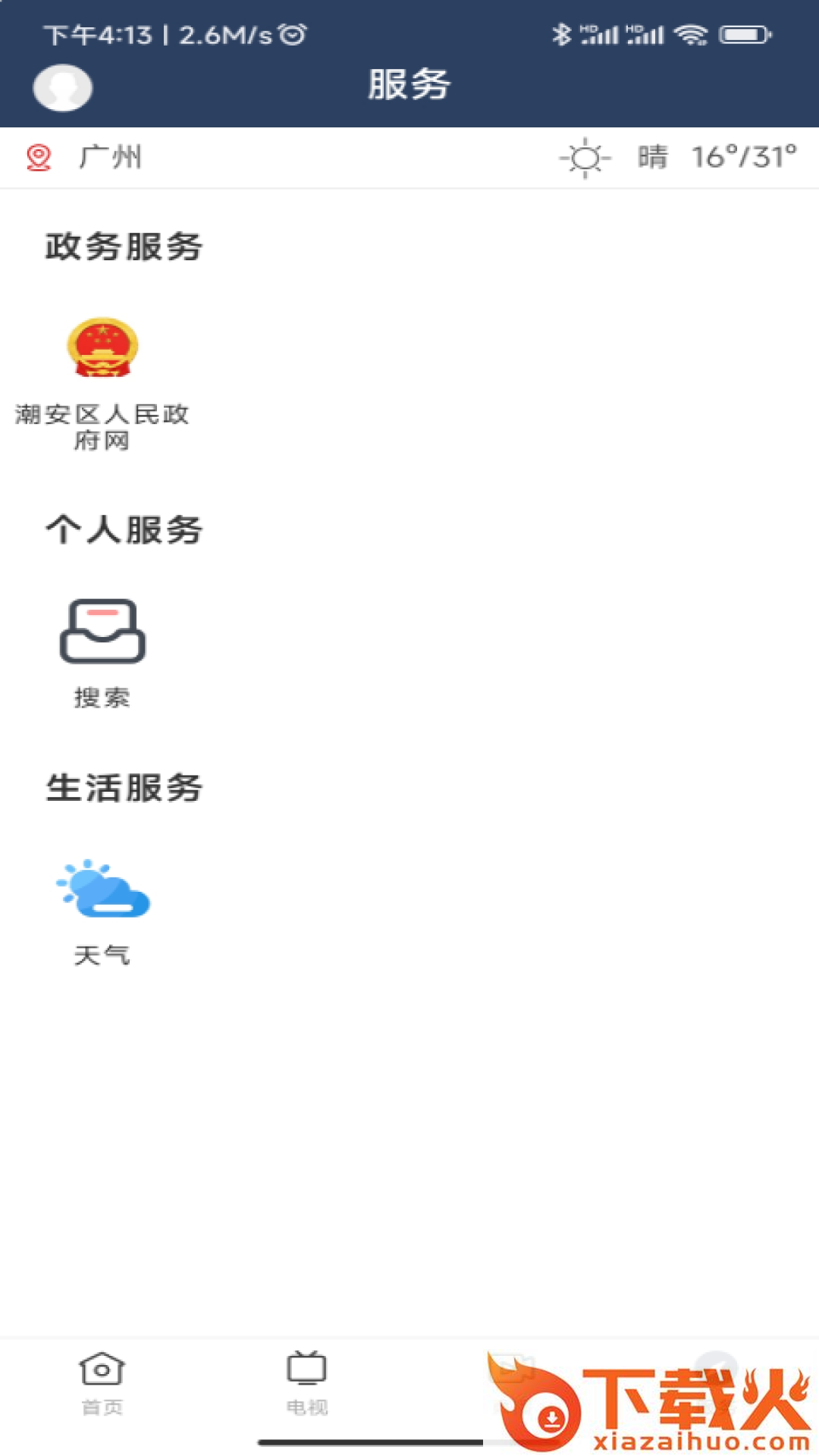
Task: Open the profile avatar
Action: [63, 88]
